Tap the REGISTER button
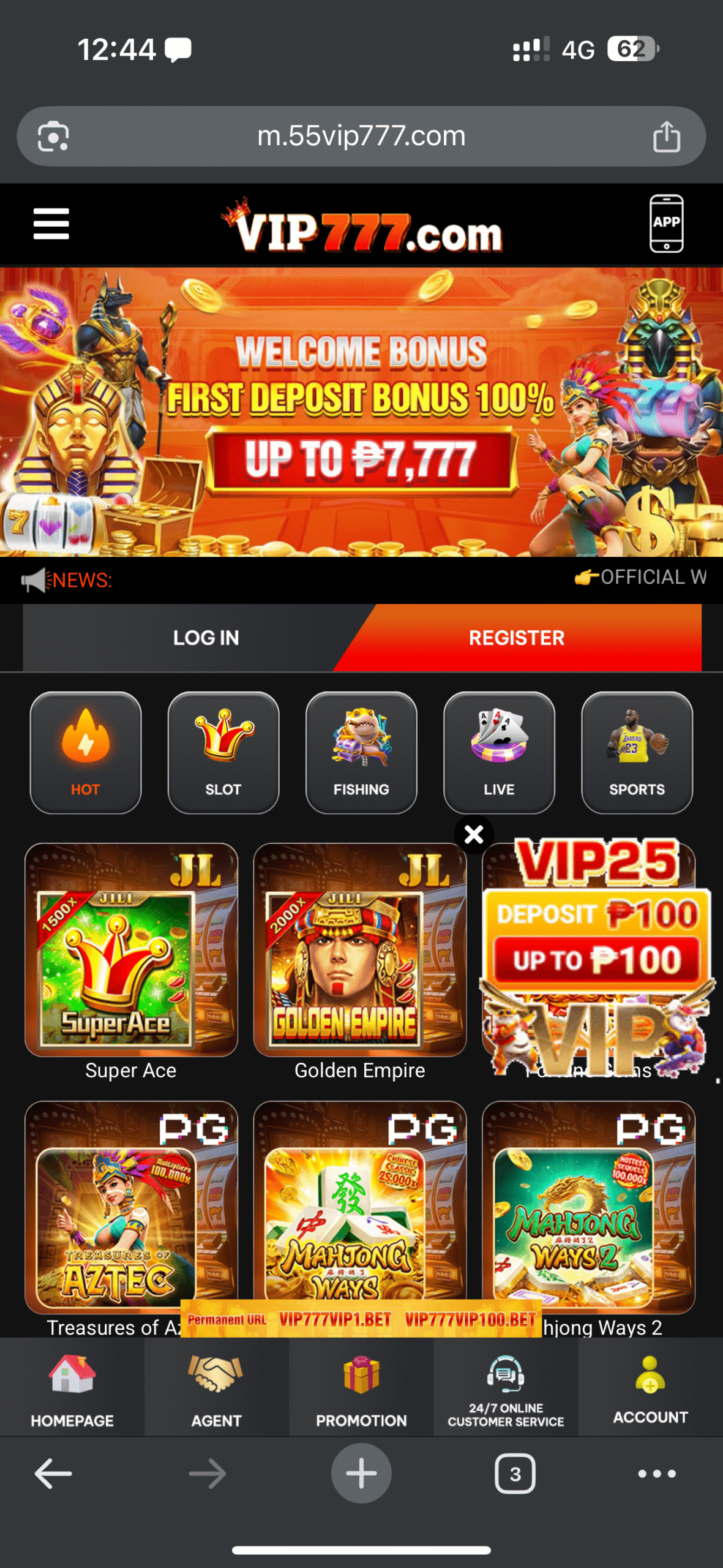This screenshot has width=723, height=1568. click(517, 638)
